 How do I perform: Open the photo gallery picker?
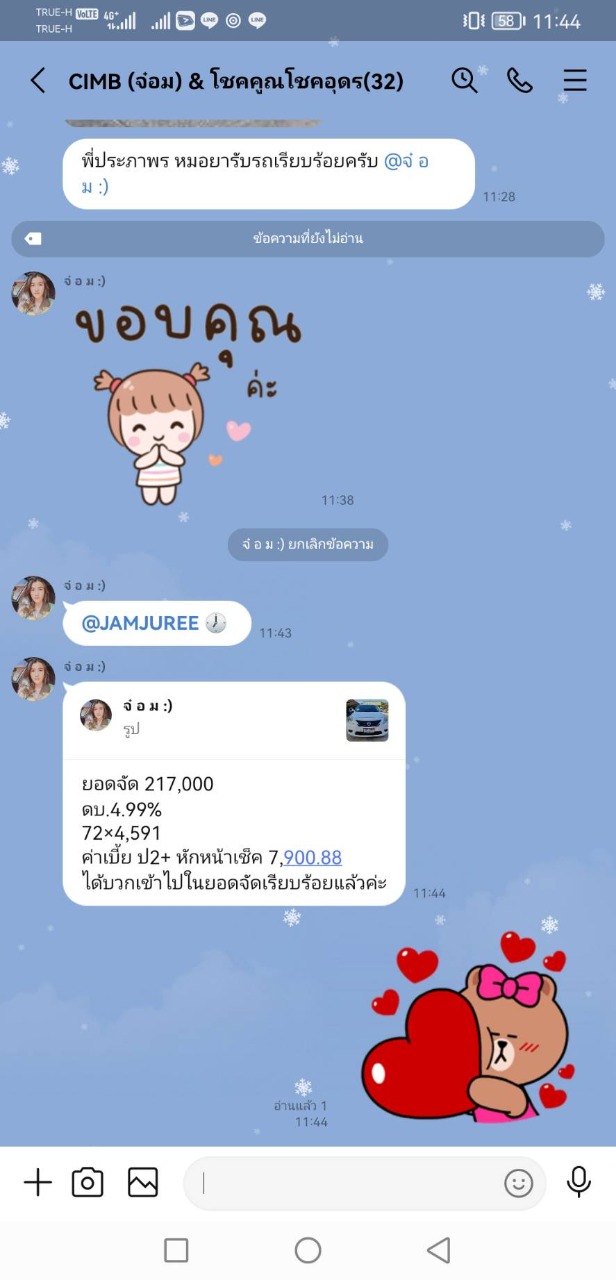point(143,1183)
